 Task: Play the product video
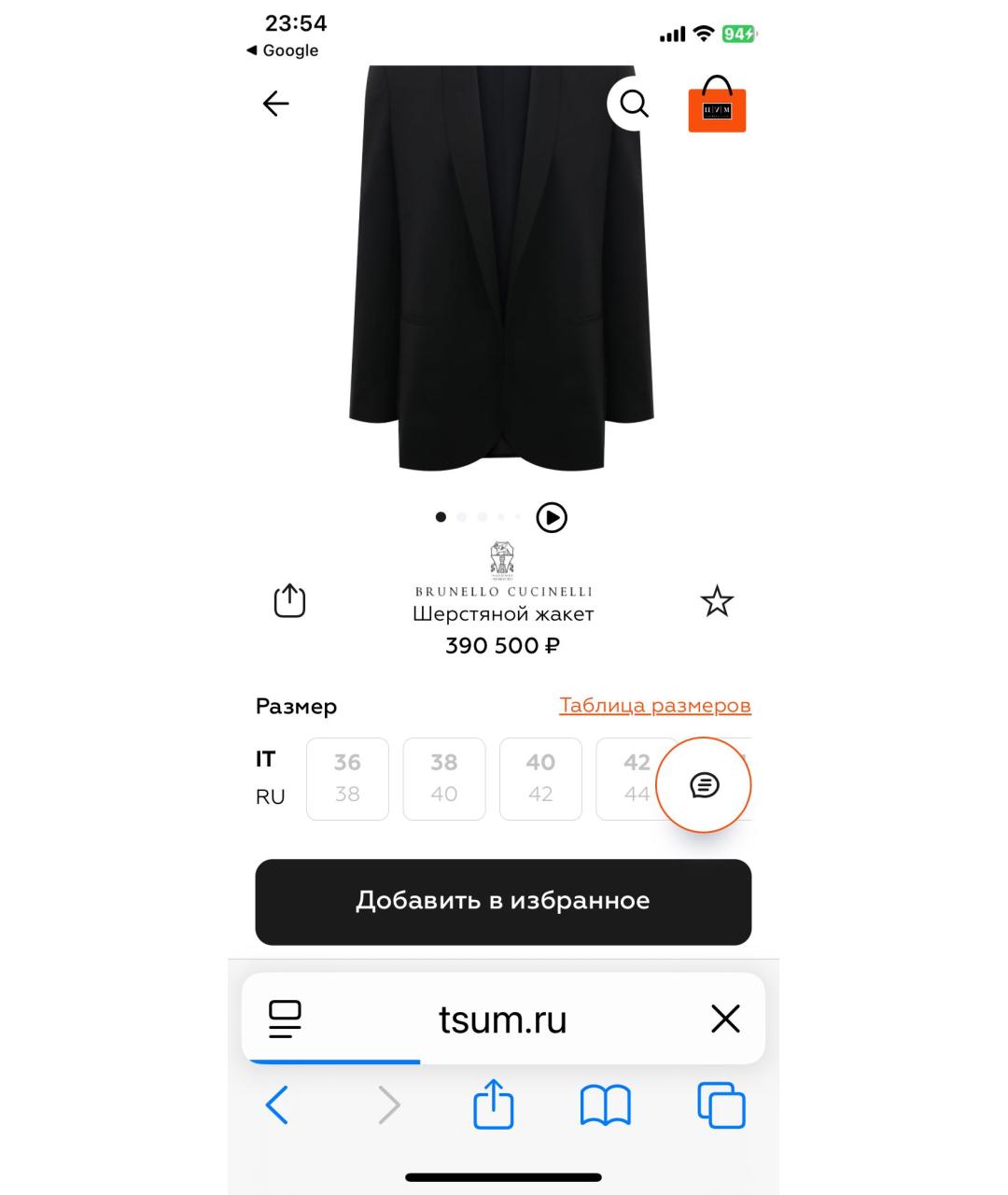[x=552, y=517]
